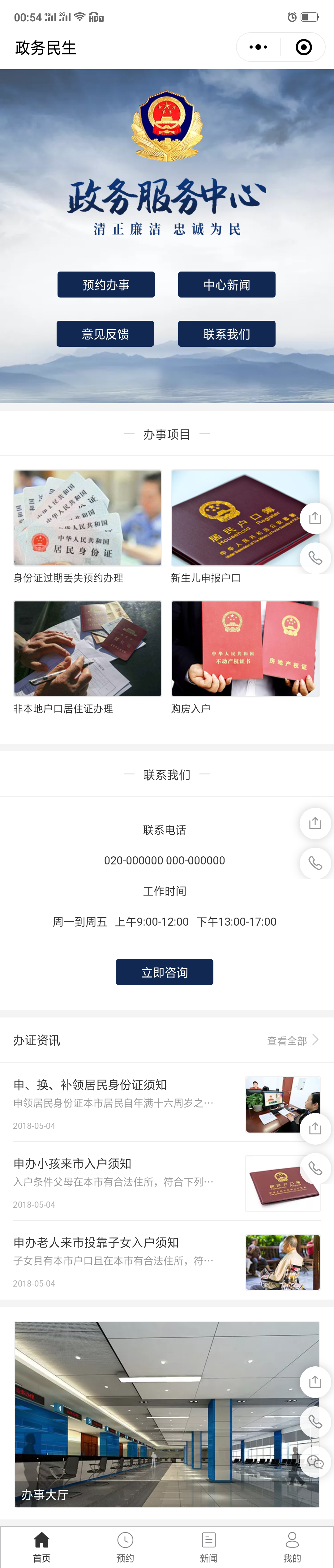334x1568 pixels.
Task: Open the mini program more options menu
Action: click(258, 47)
